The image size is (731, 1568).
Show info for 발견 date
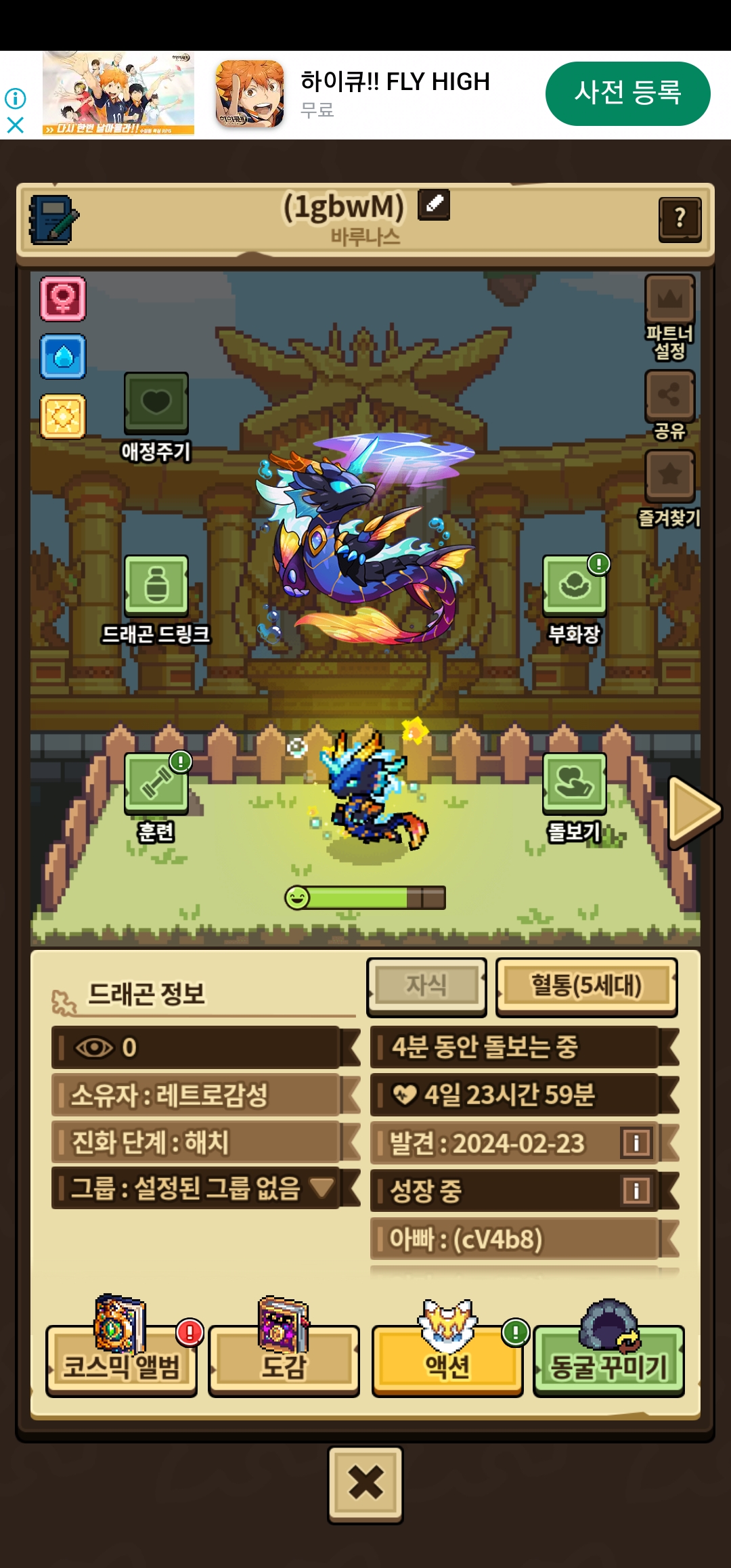click(636, 1143)
